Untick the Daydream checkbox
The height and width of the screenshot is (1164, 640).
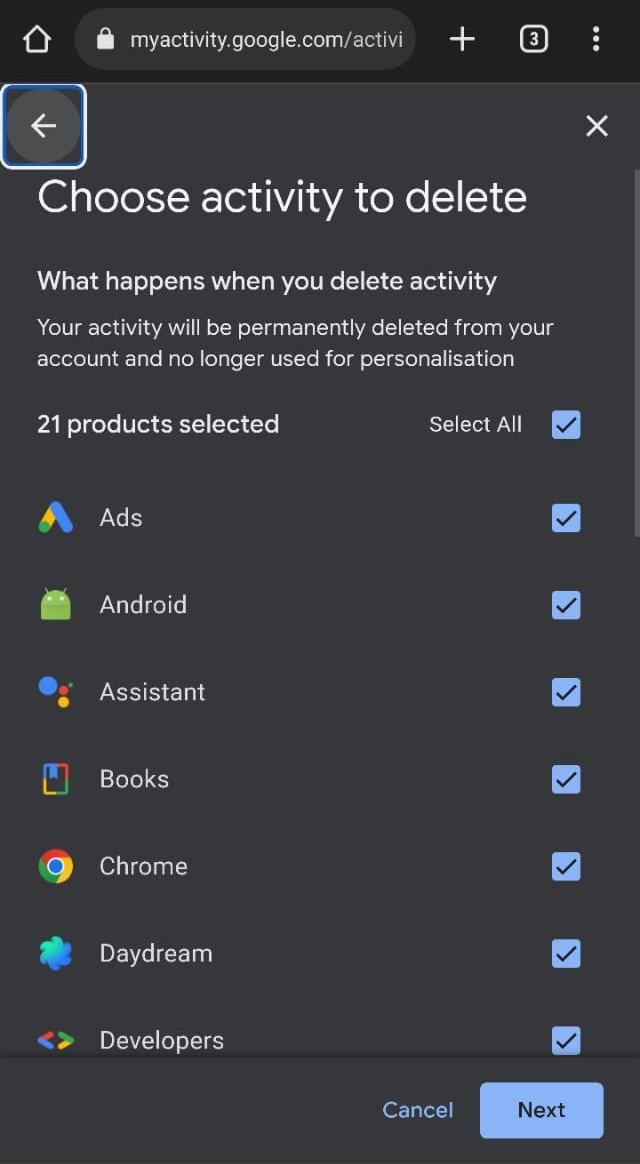(566, 953)
